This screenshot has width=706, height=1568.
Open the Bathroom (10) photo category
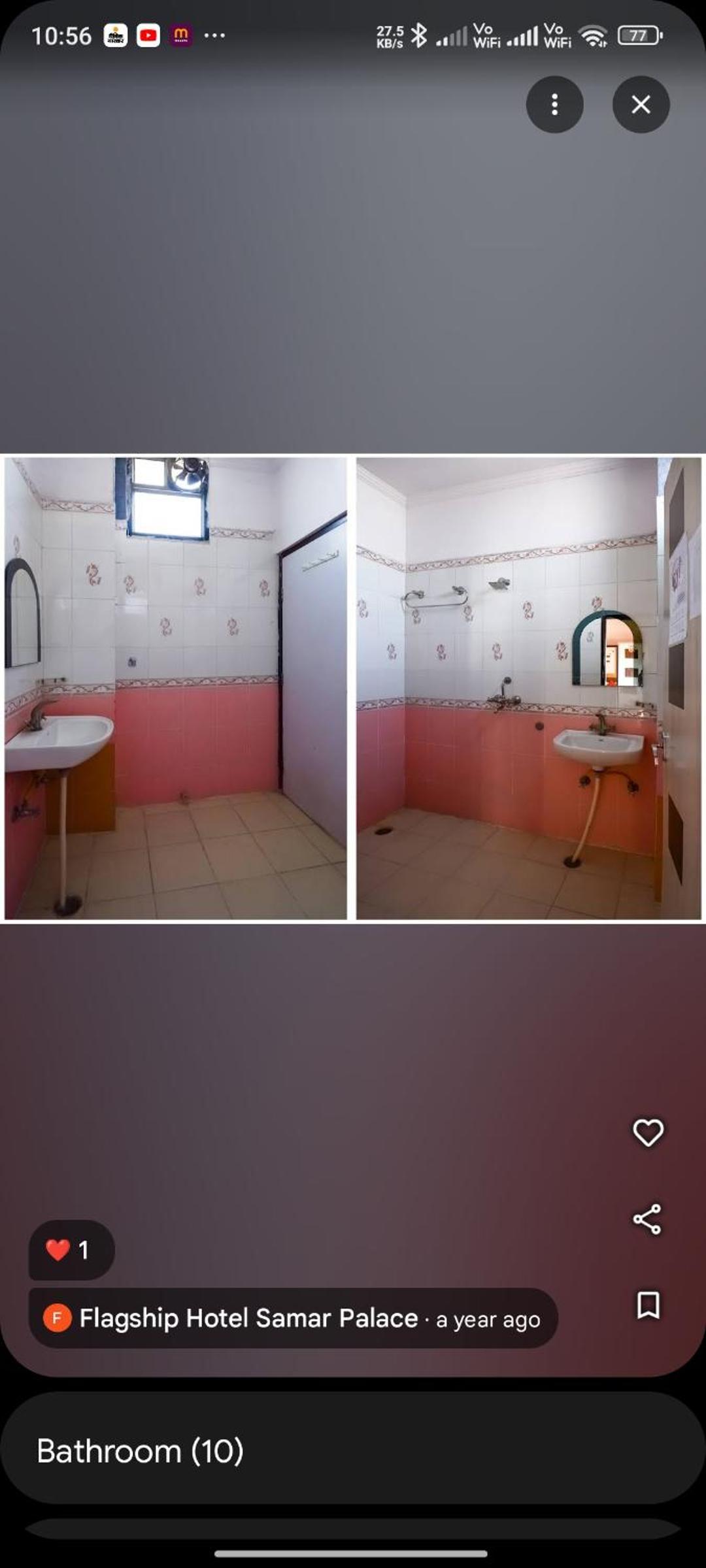353,1450
